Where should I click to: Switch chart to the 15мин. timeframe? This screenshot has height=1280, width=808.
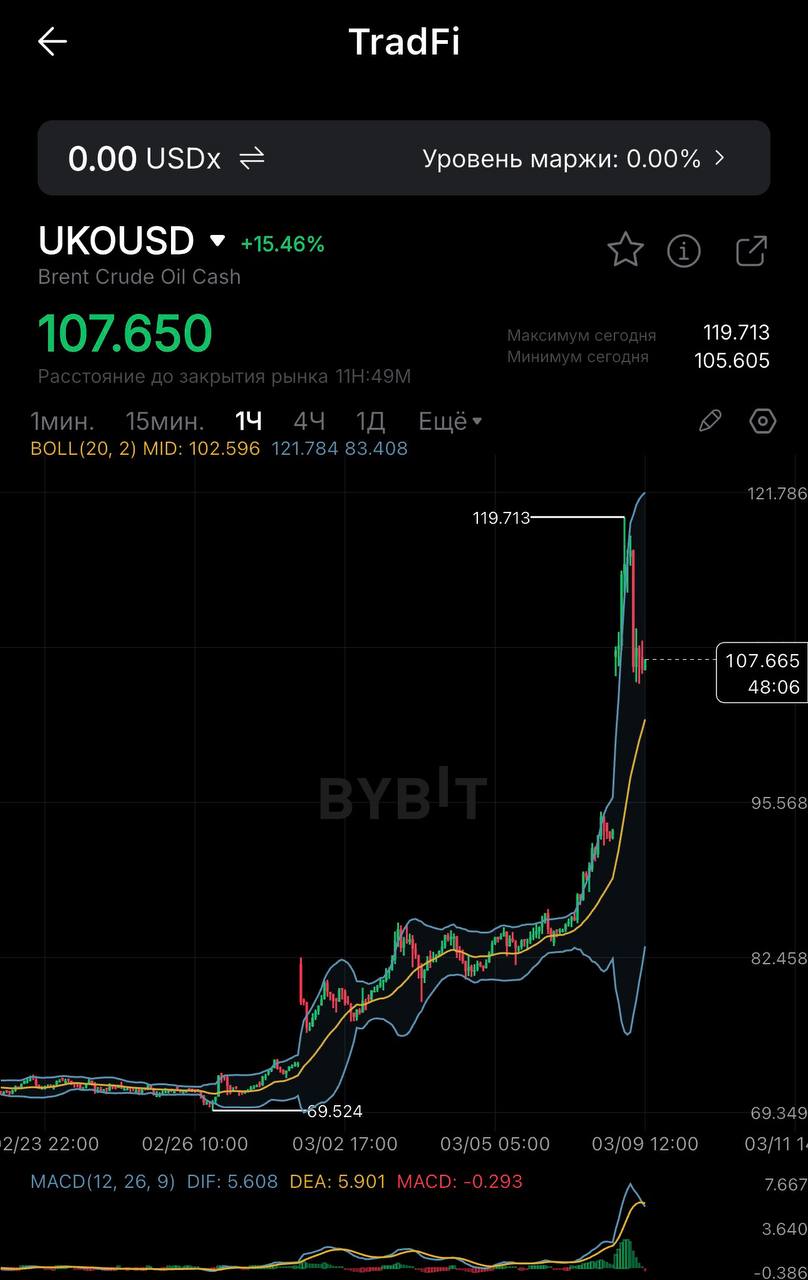click(164, 421)
